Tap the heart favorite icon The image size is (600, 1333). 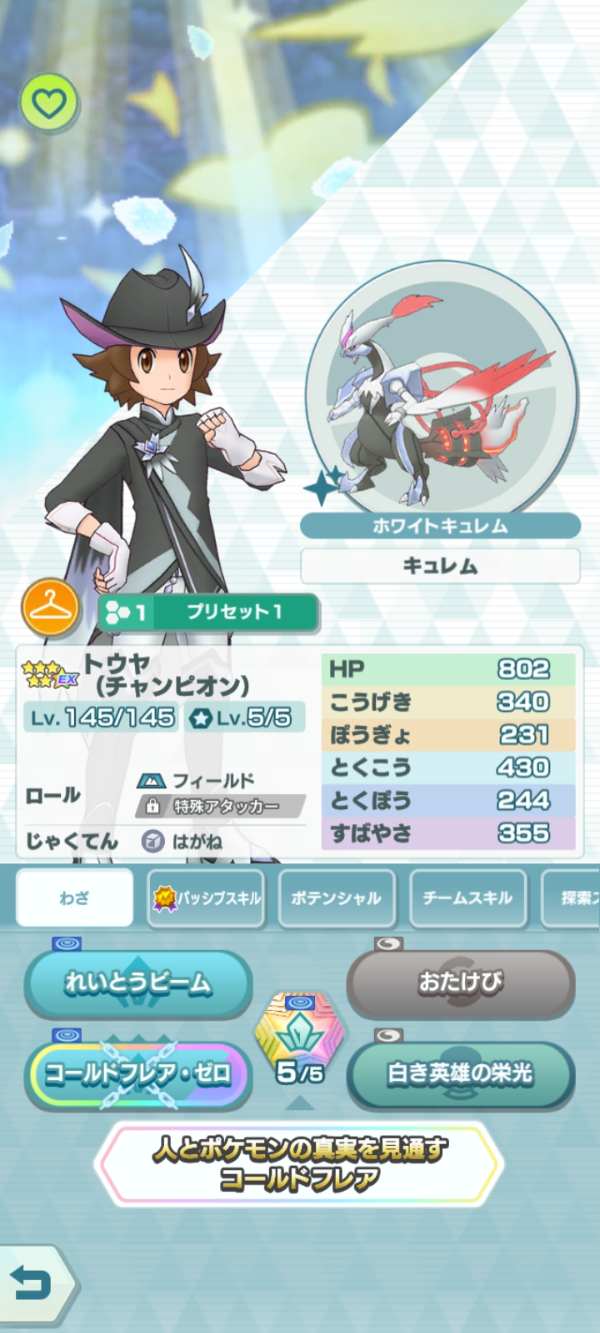pyautogui.click(x=48, y=103)
